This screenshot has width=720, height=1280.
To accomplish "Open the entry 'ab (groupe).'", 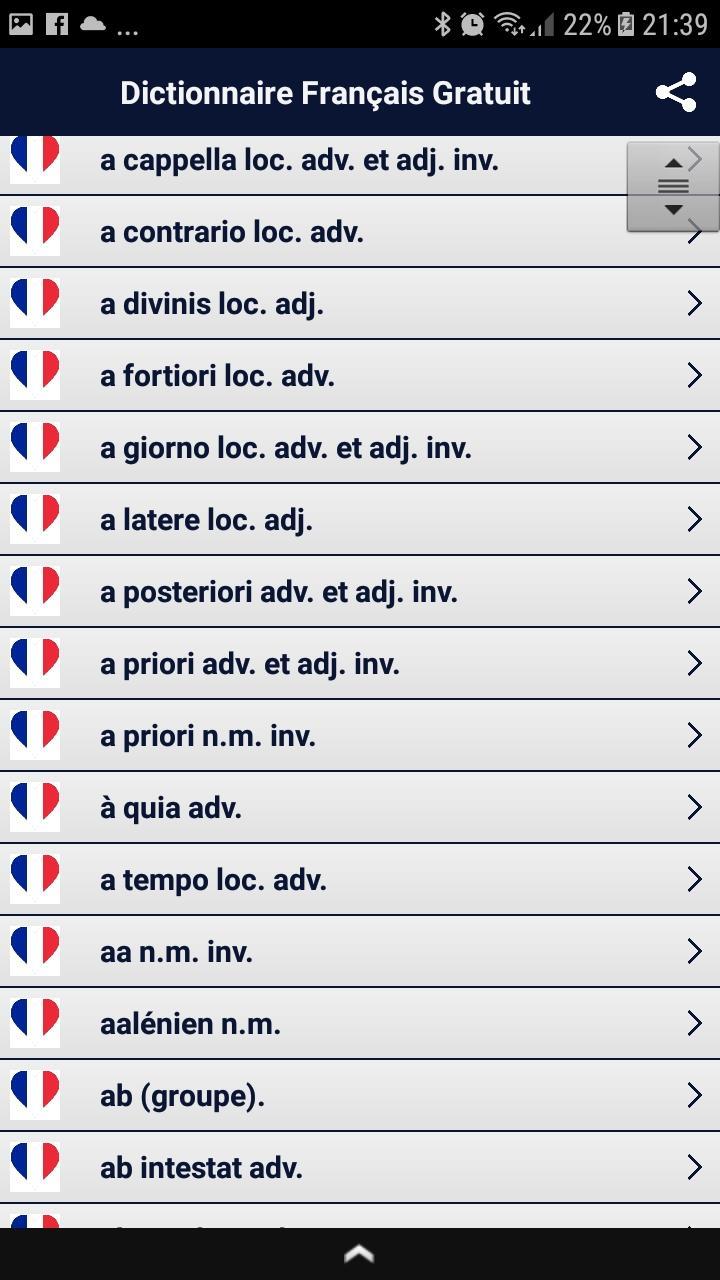I will (x=360, y=1096).
